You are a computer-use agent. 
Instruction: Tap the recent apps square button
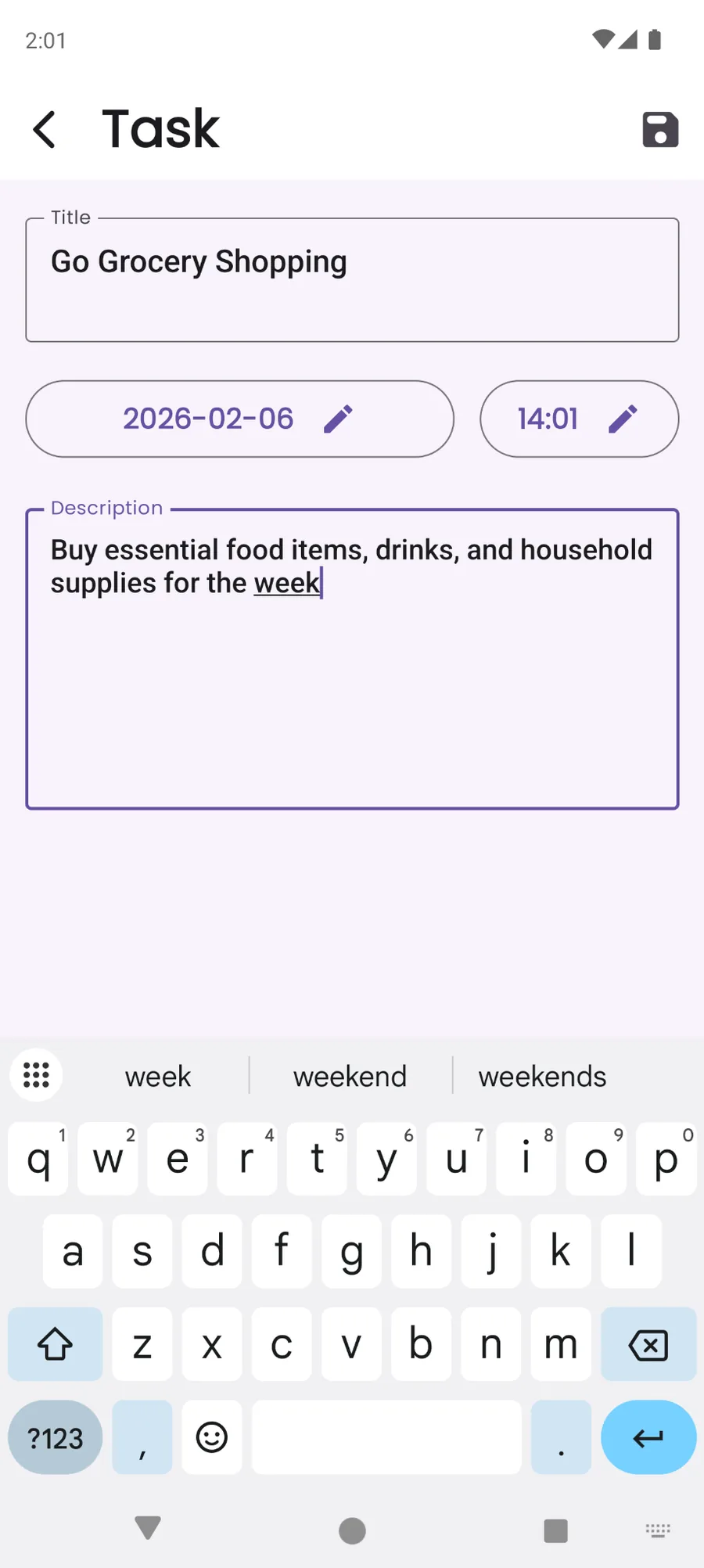tap(555, 1530)
